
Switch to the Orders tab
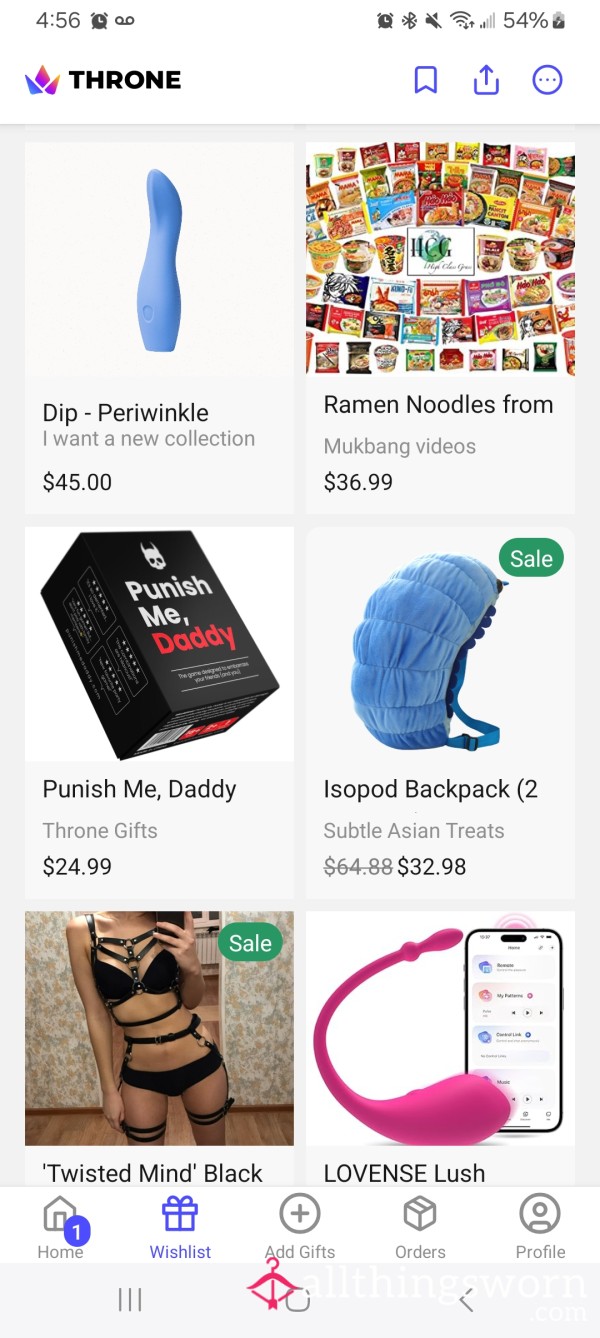[x=420, y=1227]
